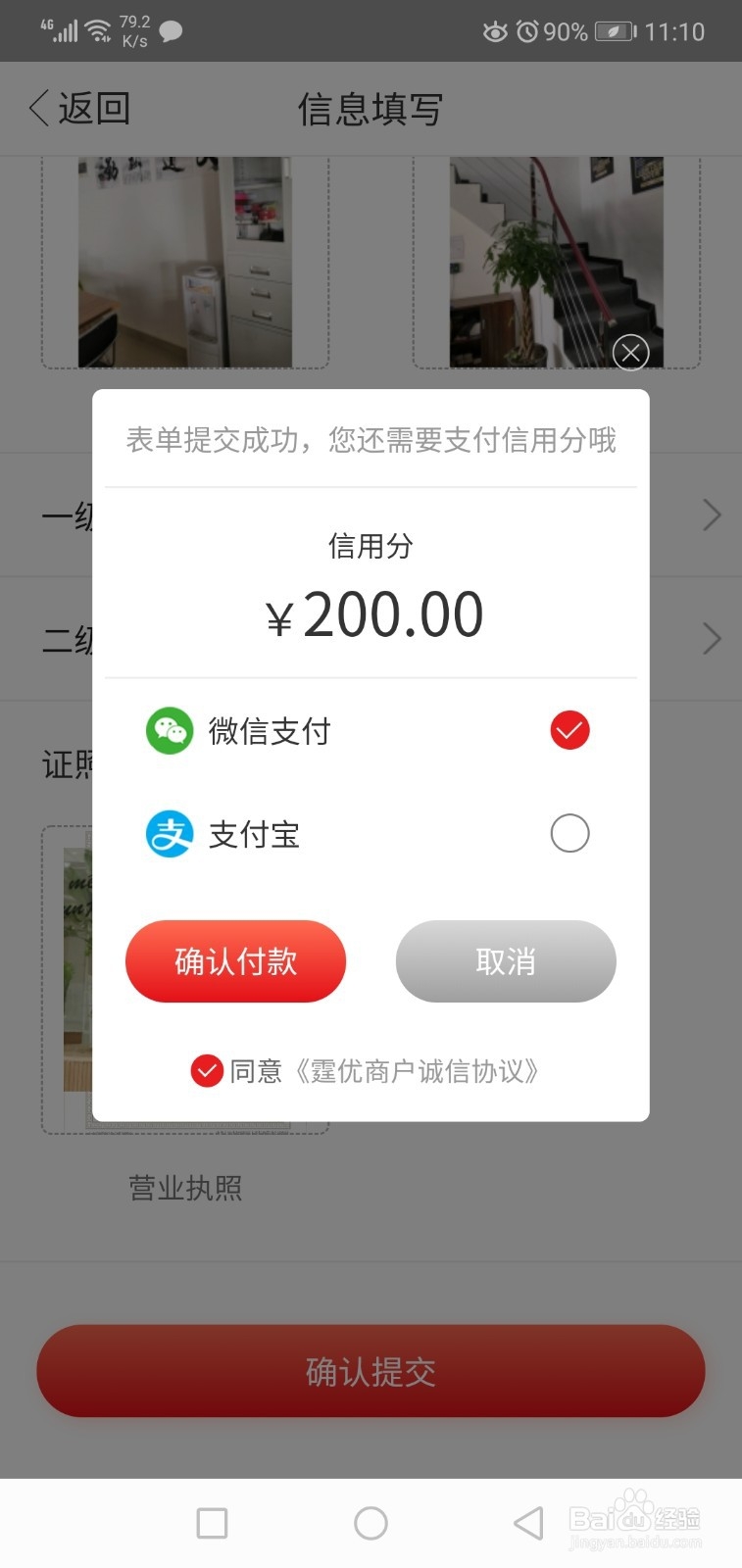Tap the back arrow next to 返回
Image resolution: width=742 pixels, height=1568 pixels.
[x=37, y=108]
